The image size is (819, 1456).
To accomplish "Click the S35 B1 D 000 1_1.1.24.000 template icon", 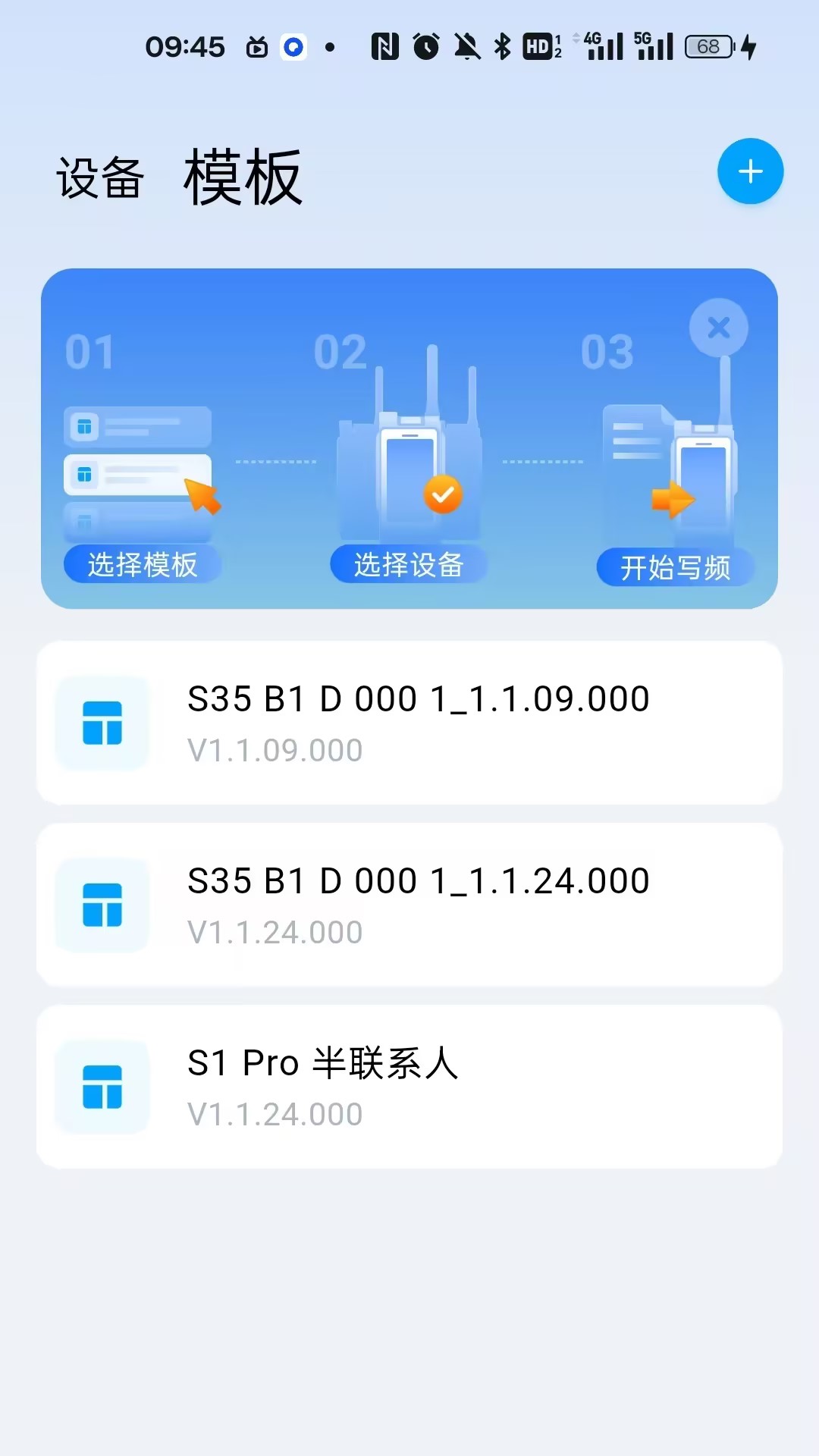I will (102, 905).
